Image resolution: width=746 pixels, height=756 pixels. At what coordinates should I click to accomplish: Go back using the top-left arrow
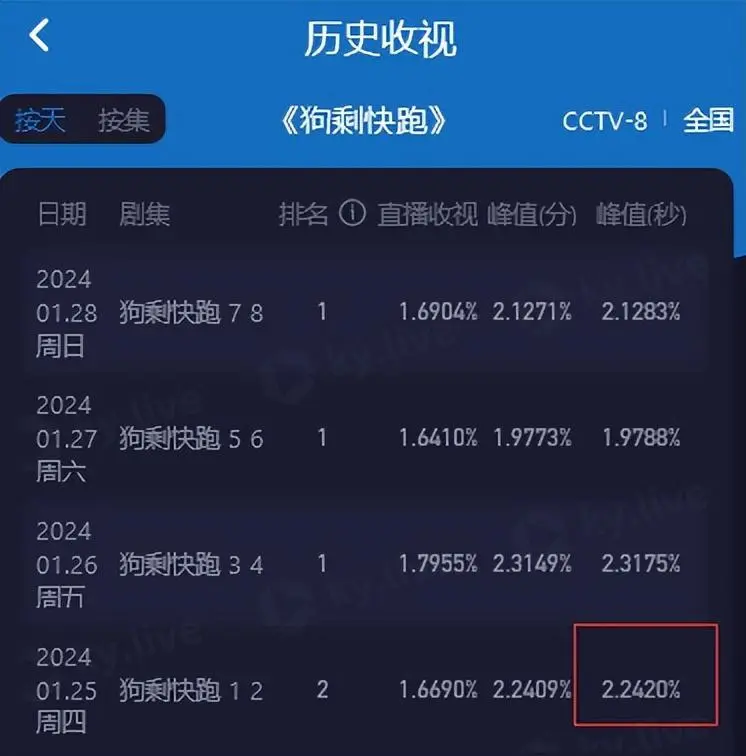[39, 36]
